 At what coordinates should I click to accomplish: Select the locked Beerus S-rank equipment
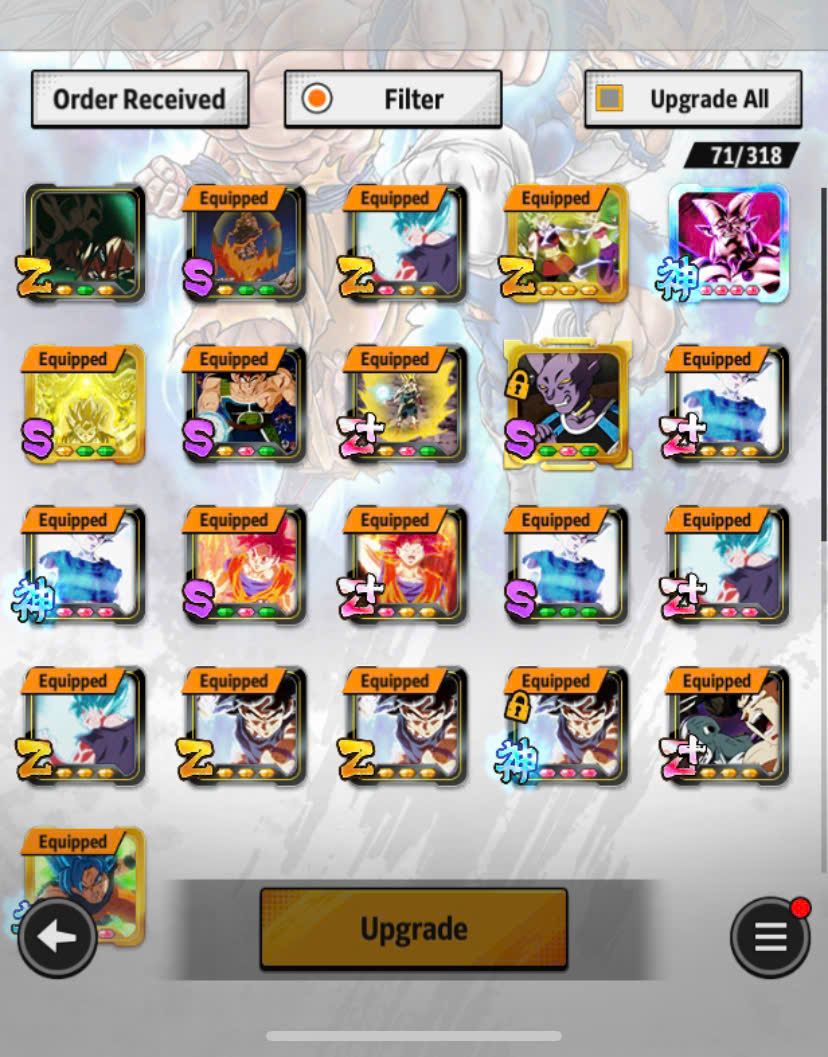(x=567, y=404)
